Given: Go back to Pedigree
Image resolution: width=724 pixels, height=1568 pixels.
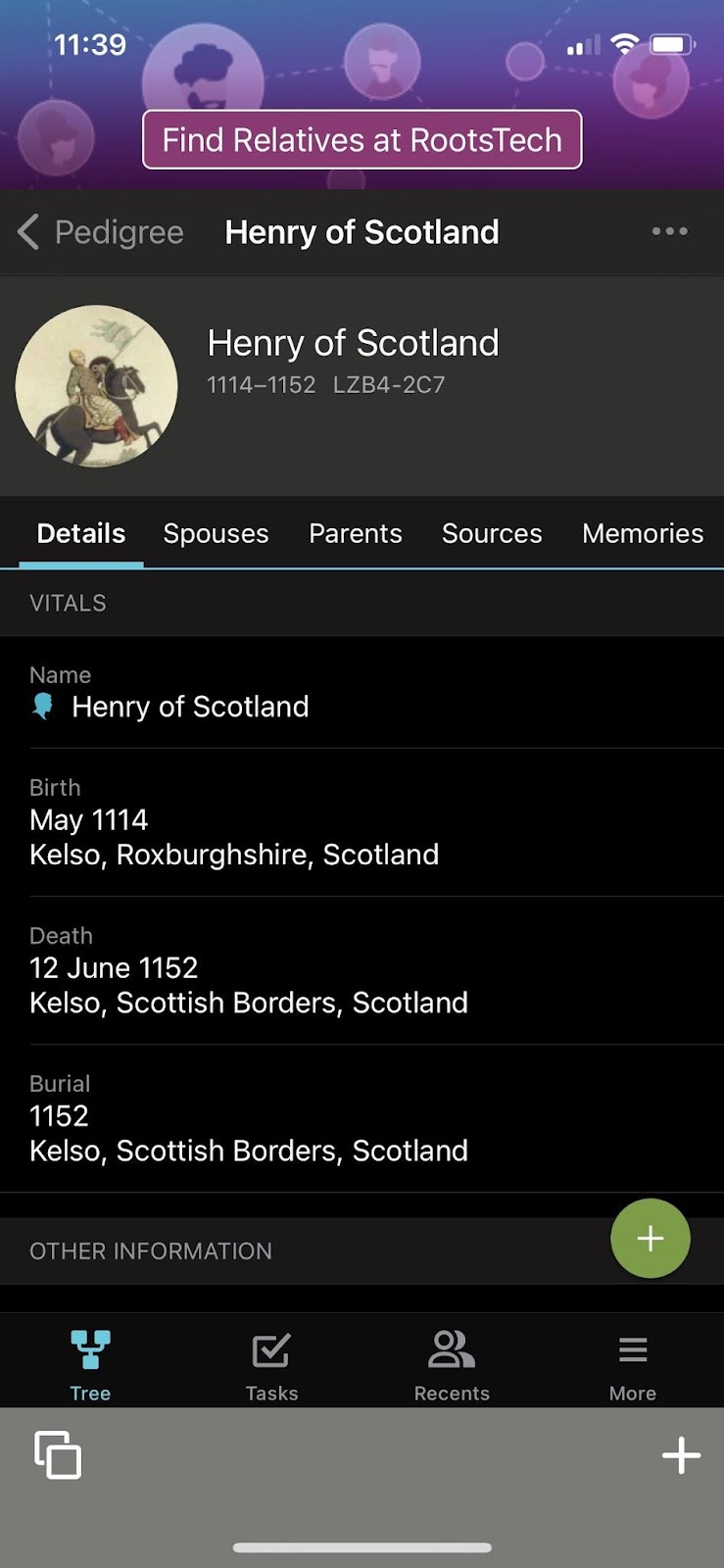Looking at the screenshot, I should click(x=101, y=232).
